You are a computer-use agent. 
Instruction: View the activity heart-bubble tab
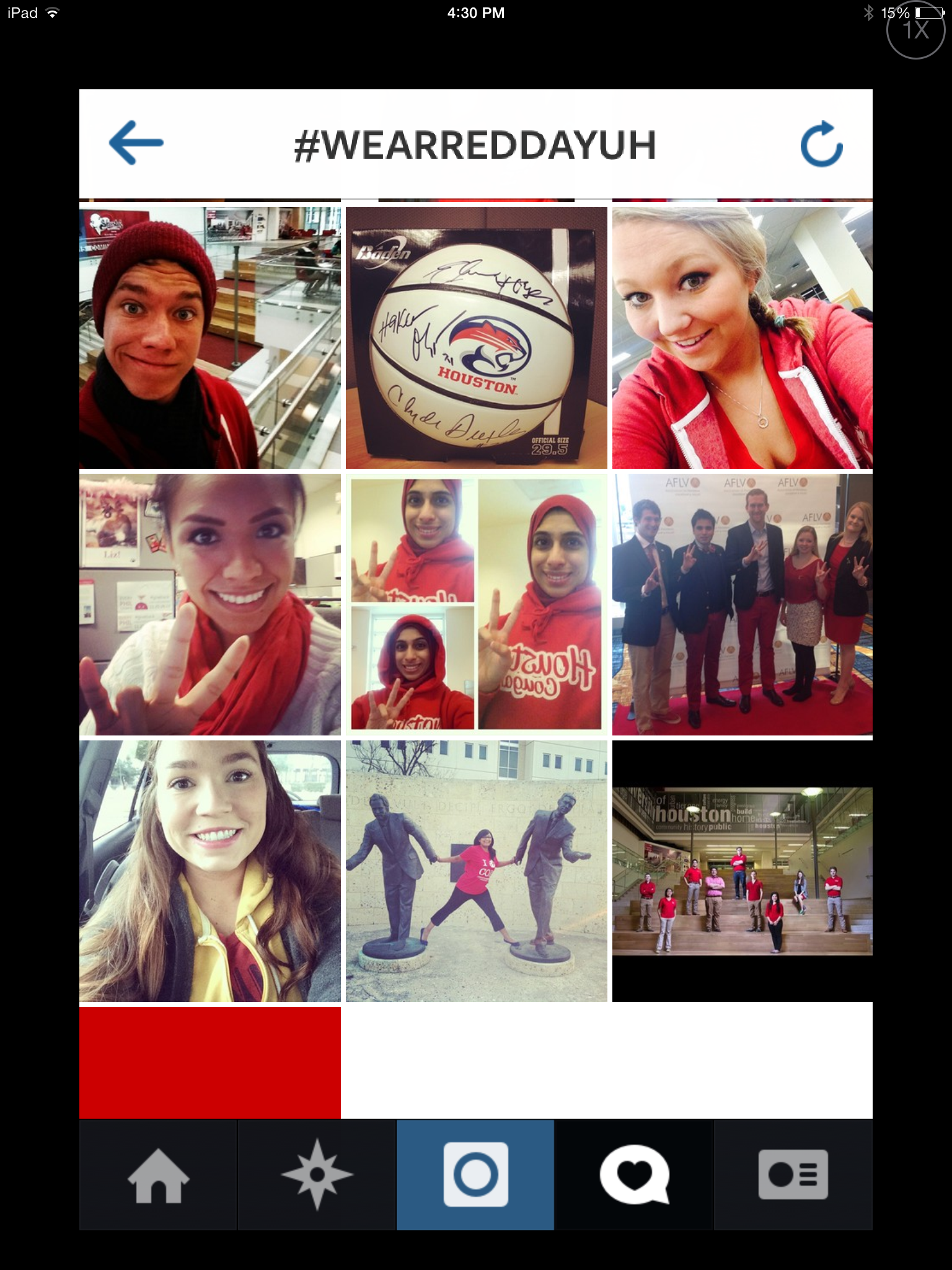pyautogui.click(x=634, y=1175)
